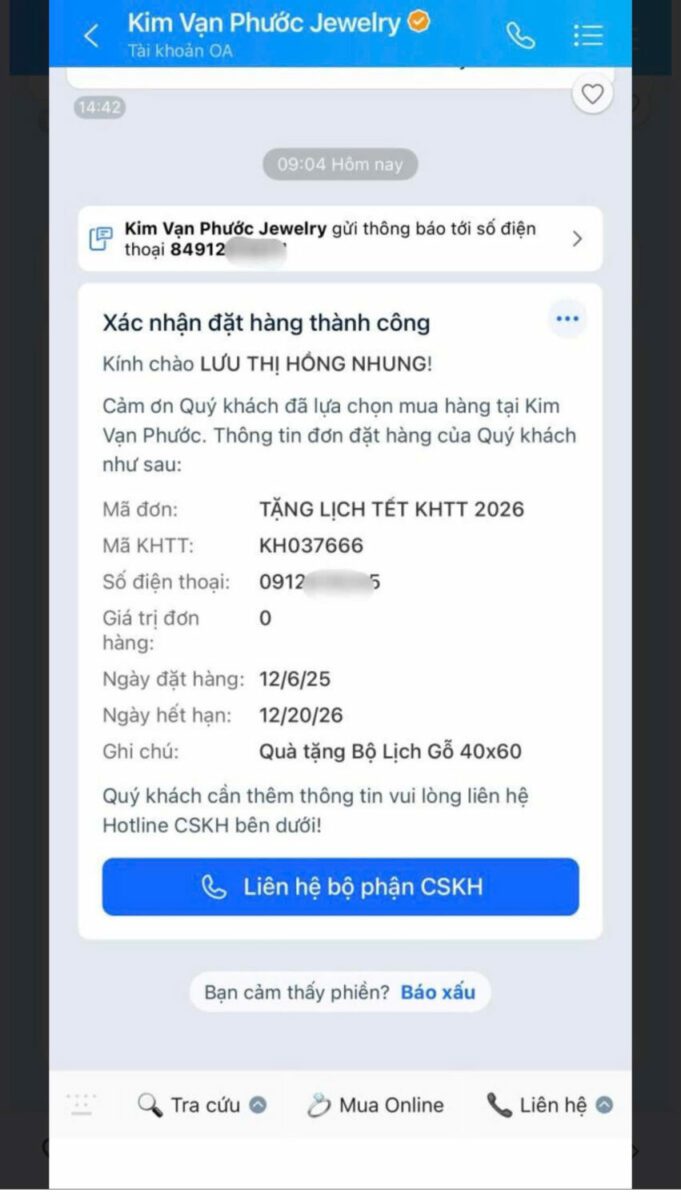Expand the Tra cứu menu
This screenshot has height=1200, width=681.
click(203, 1105)
